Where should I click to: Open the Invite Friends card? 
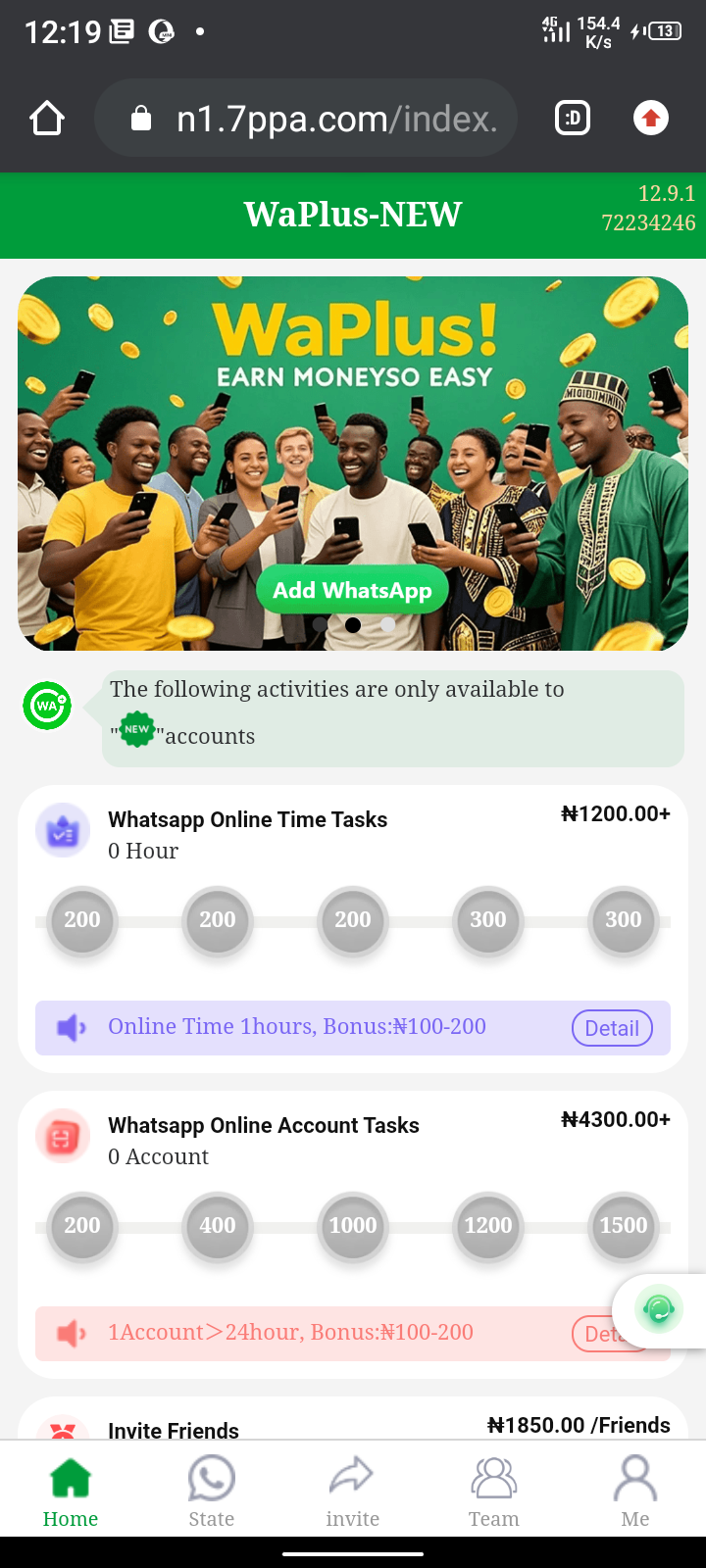174,1429
